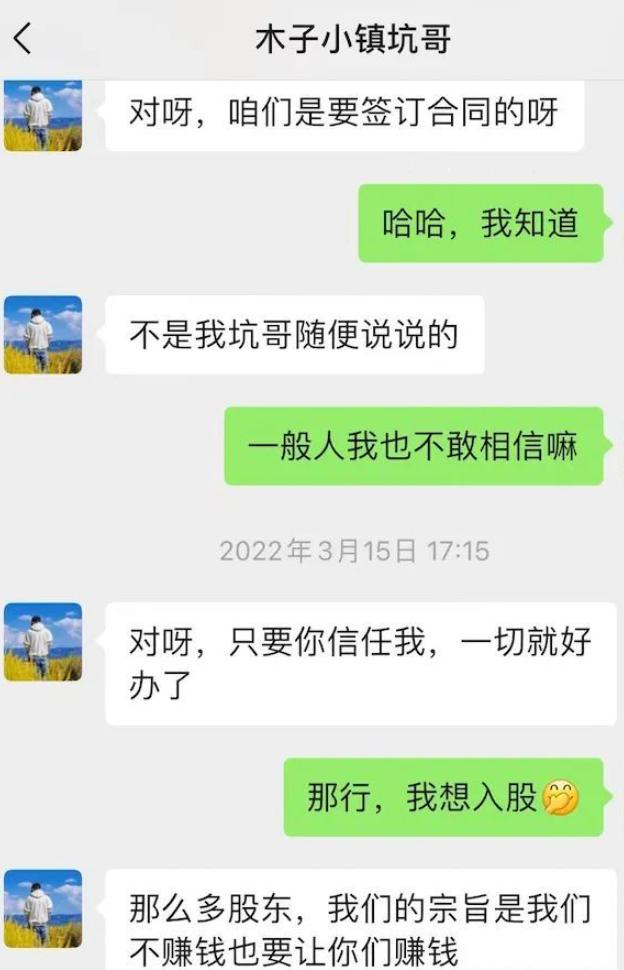Screen dimensions: 624x970
Task: Open sender avatar beside "那么多股东" message
Action: [x=43, y=908]
